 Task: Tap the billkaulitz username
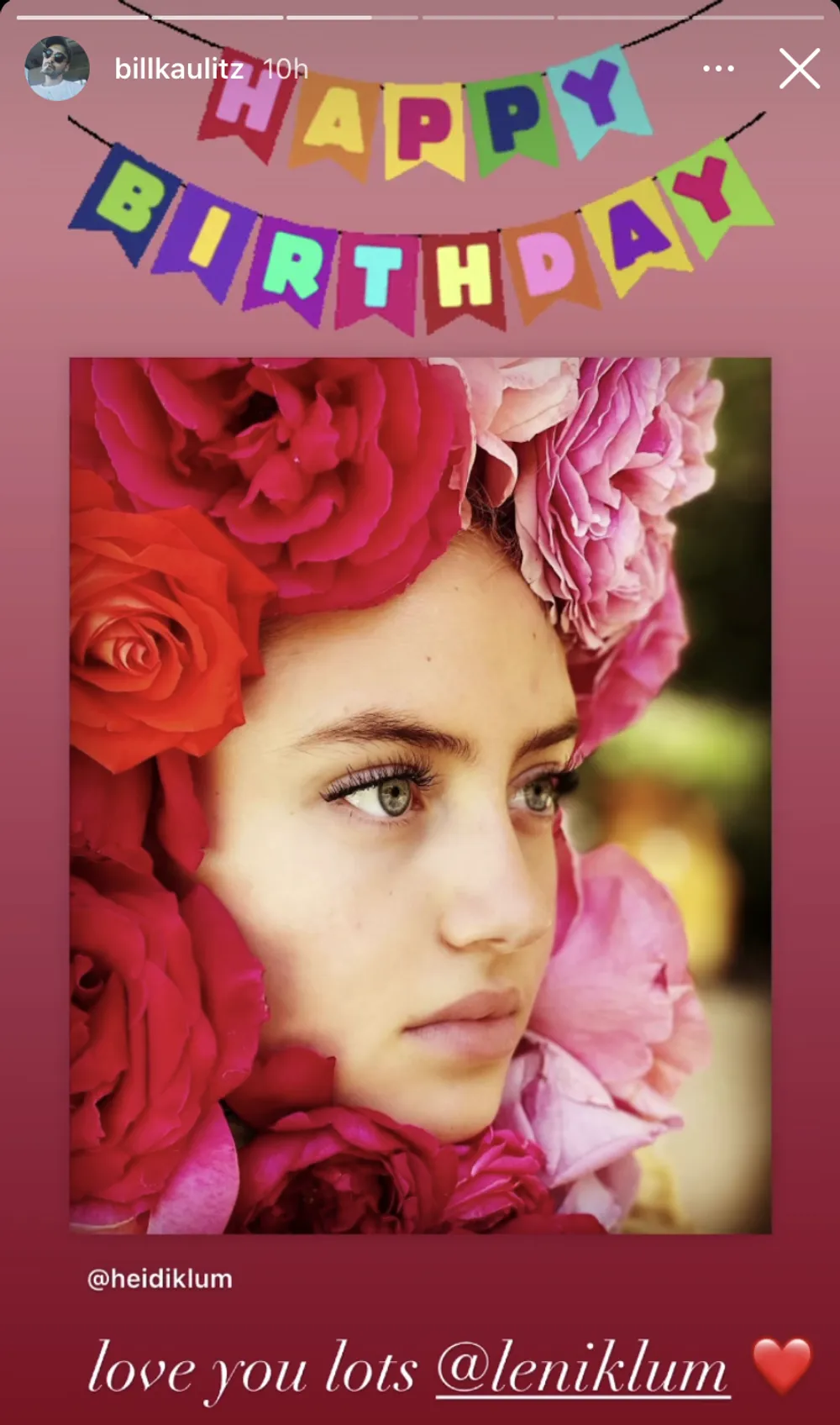coord(179,69)
